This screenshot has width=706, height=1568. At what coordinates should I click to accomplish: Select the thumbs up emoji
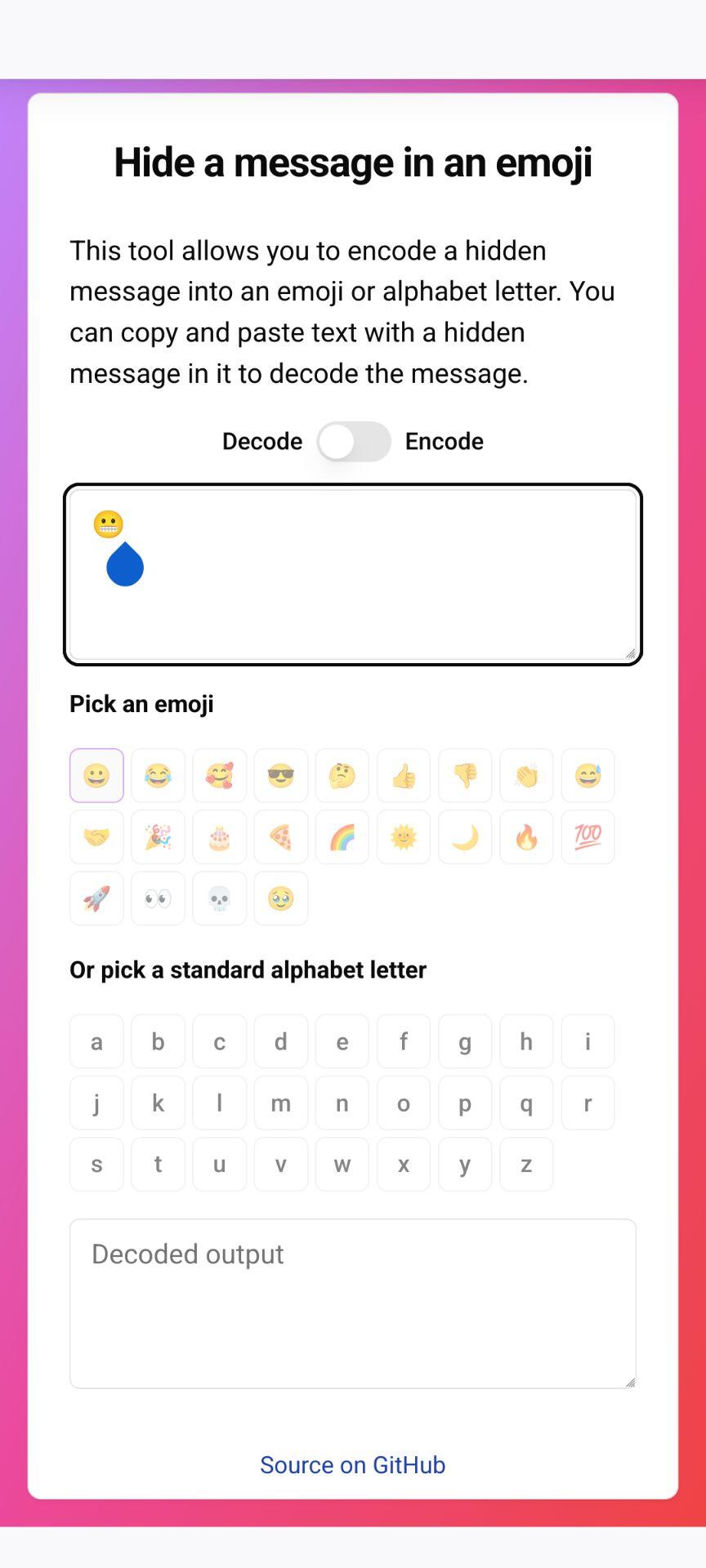(404, 776)
